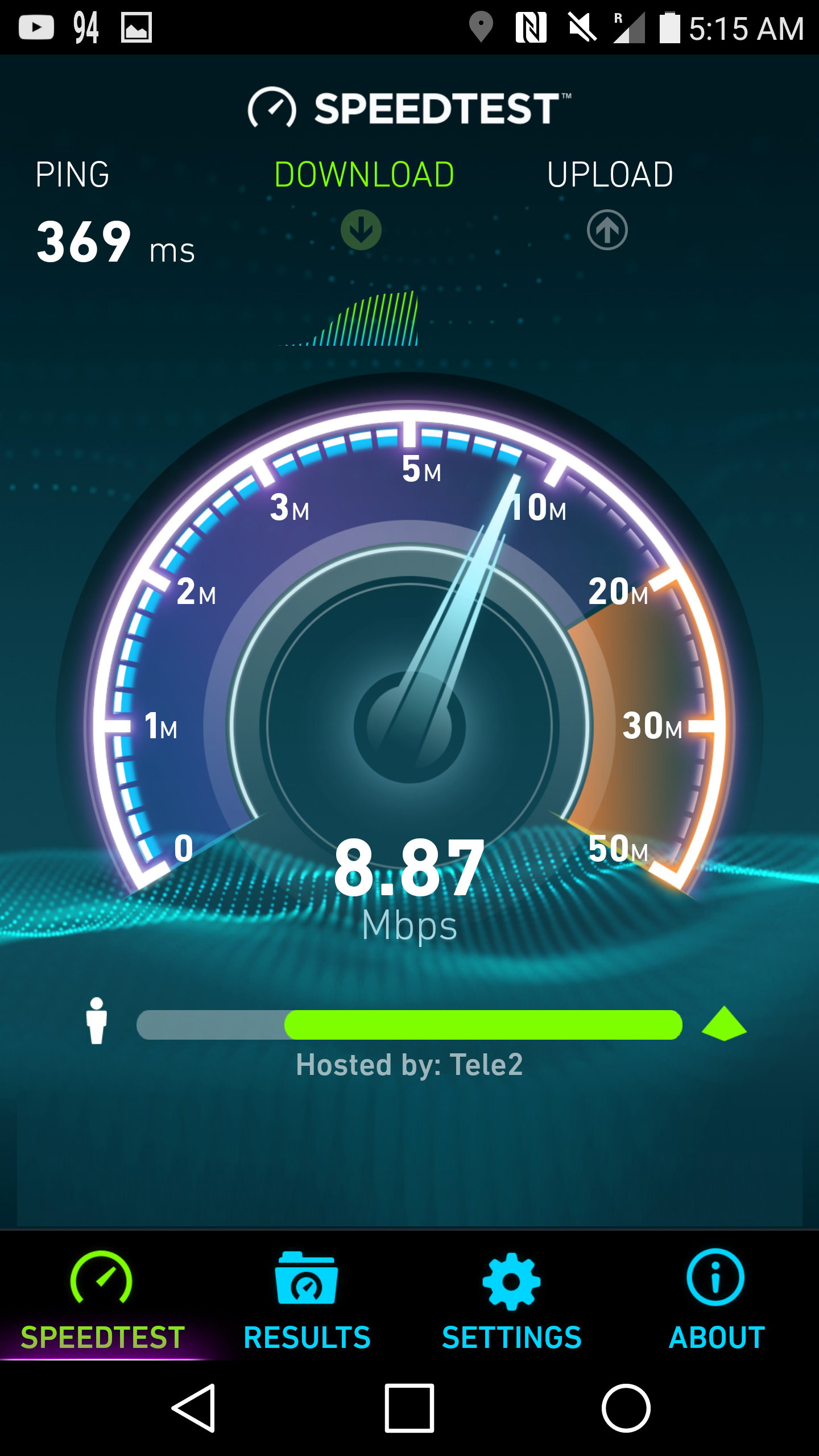Open the Results tab

[x=307, y=1298]
